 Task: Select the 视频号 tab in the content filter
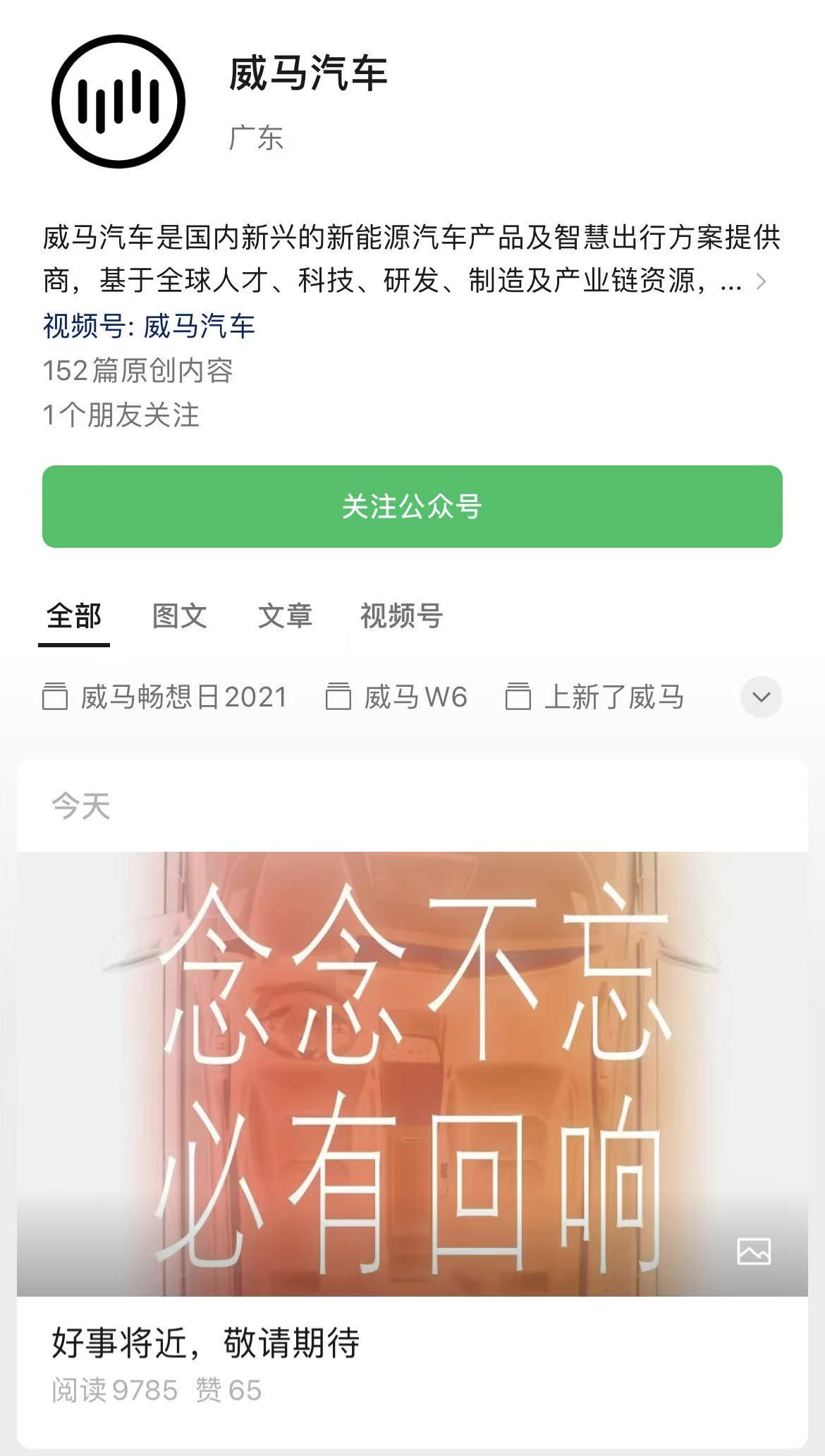pyautogui.click(x=401, y=616)
